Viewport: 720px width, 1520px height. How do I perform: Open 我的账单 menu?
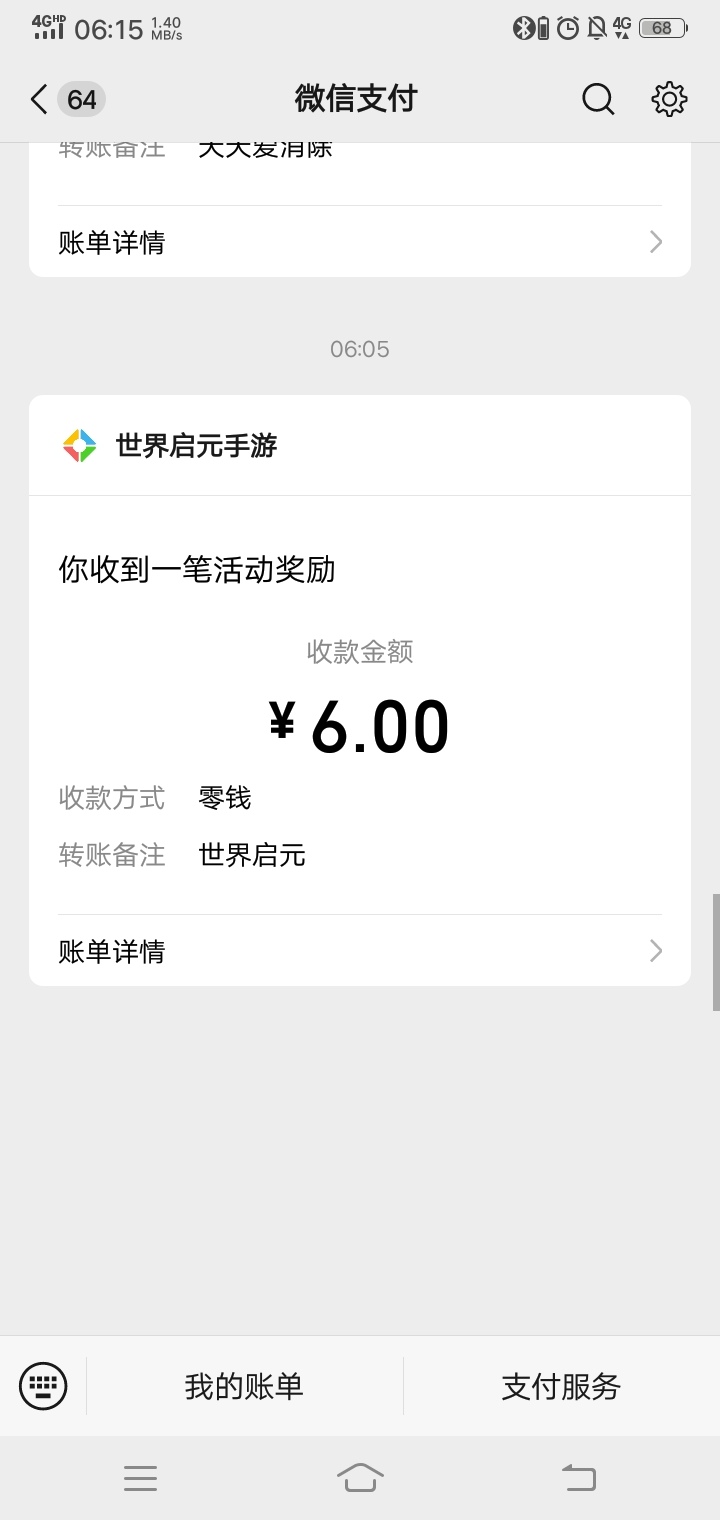tap(244, 1386)
